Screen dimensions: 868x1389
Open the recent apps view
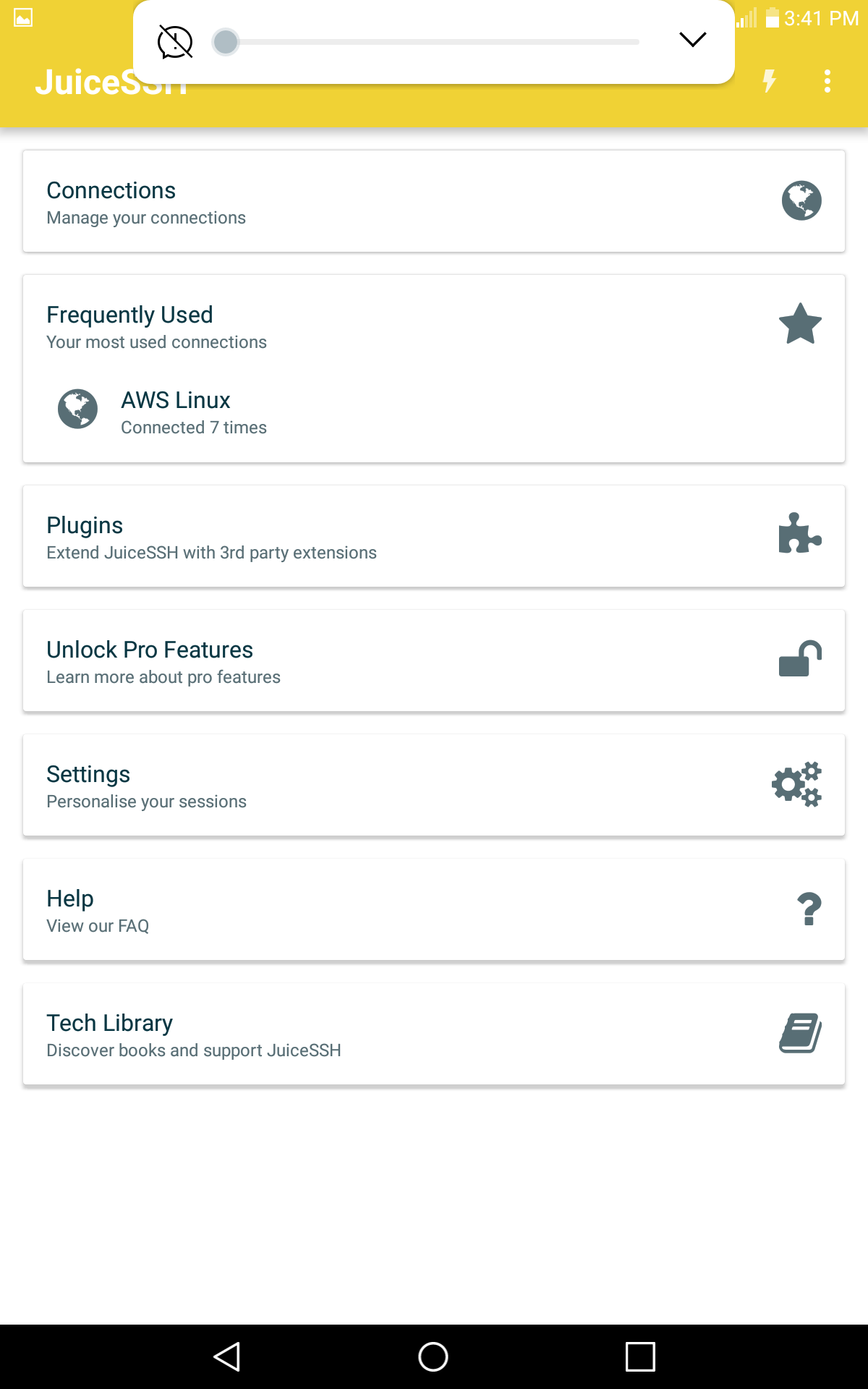(x=640, y=1356)
